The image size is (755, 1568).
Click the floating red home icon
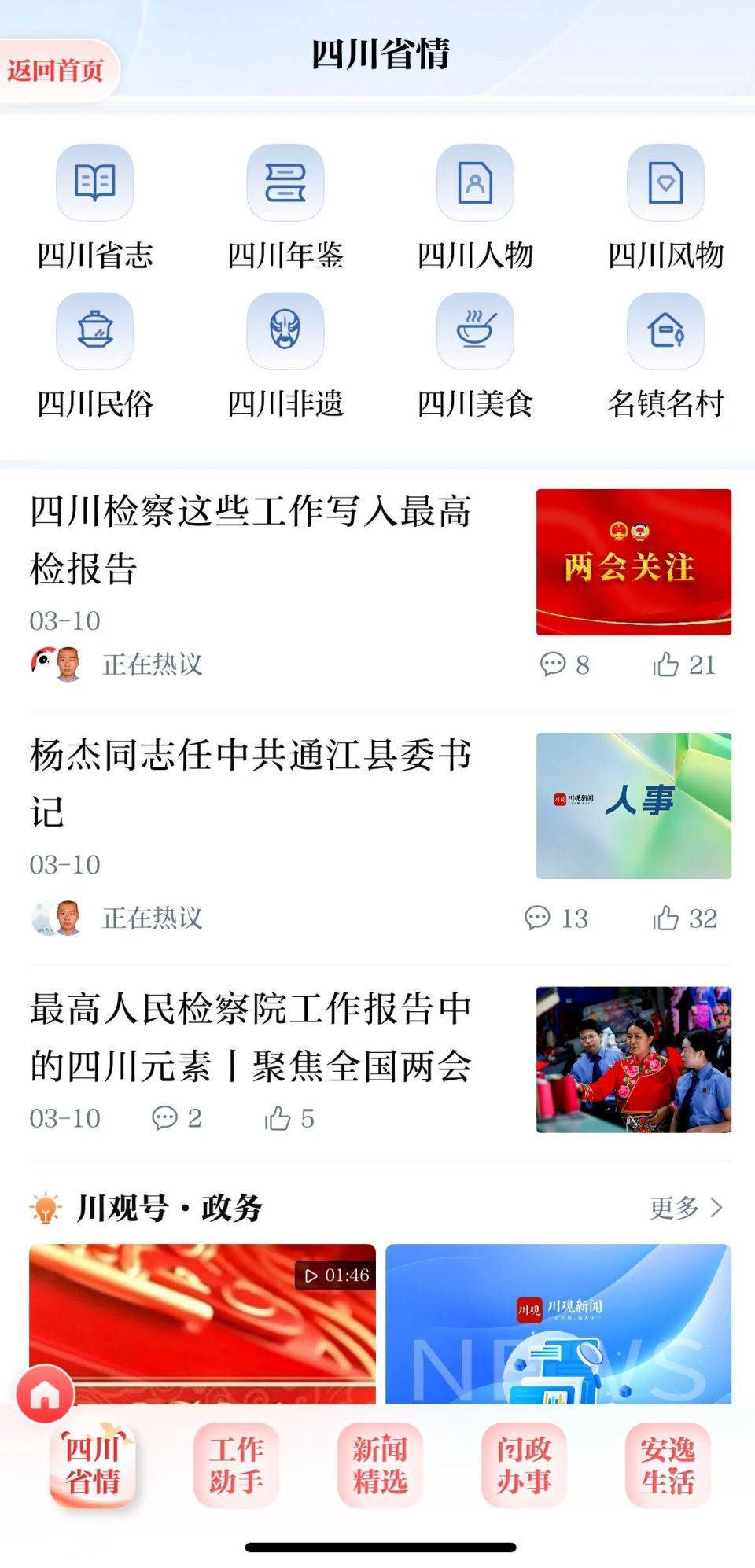click(43, 1389)
